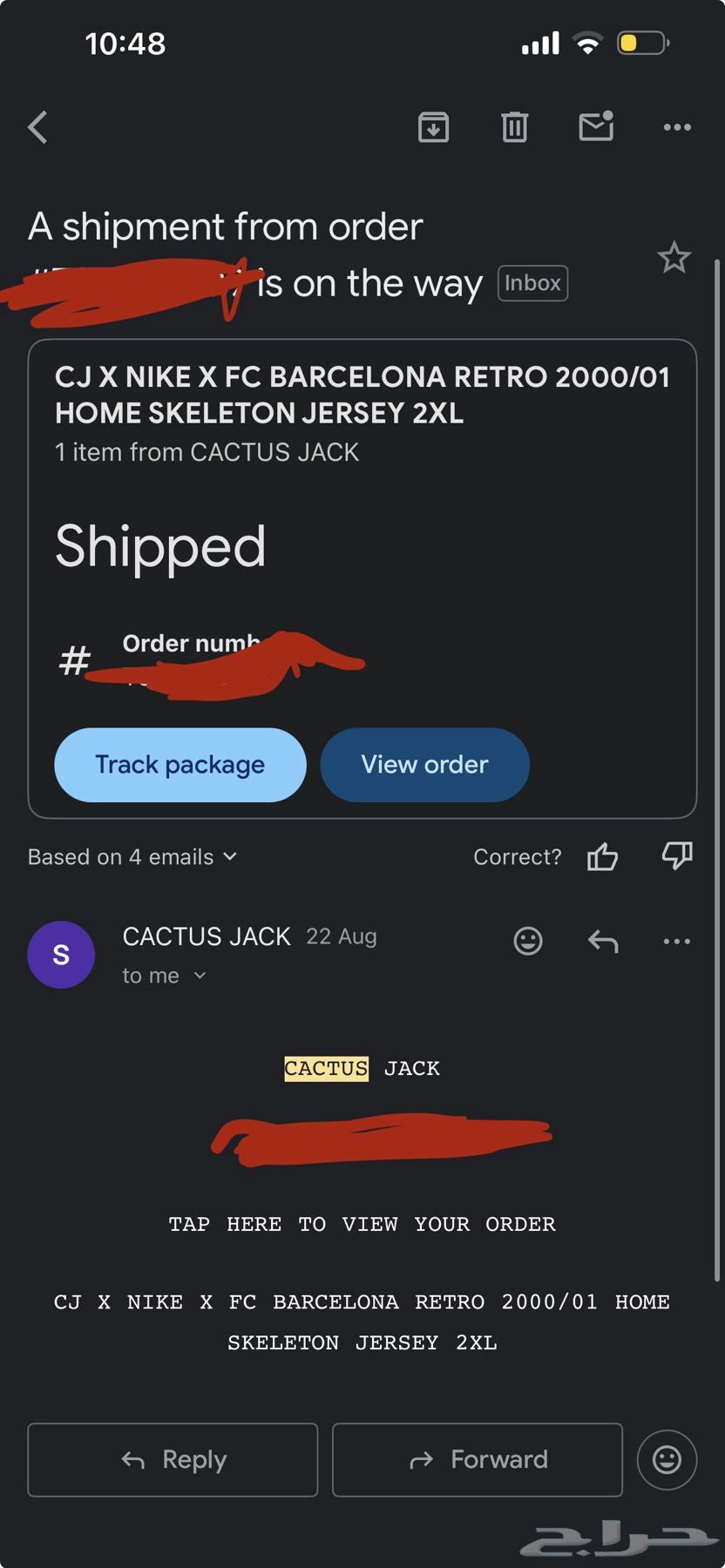Follow the TAP HERE TO VIEW YOUR ORDER link
This screenshot has height=1568, width=725.
(x=362, y=1224)
